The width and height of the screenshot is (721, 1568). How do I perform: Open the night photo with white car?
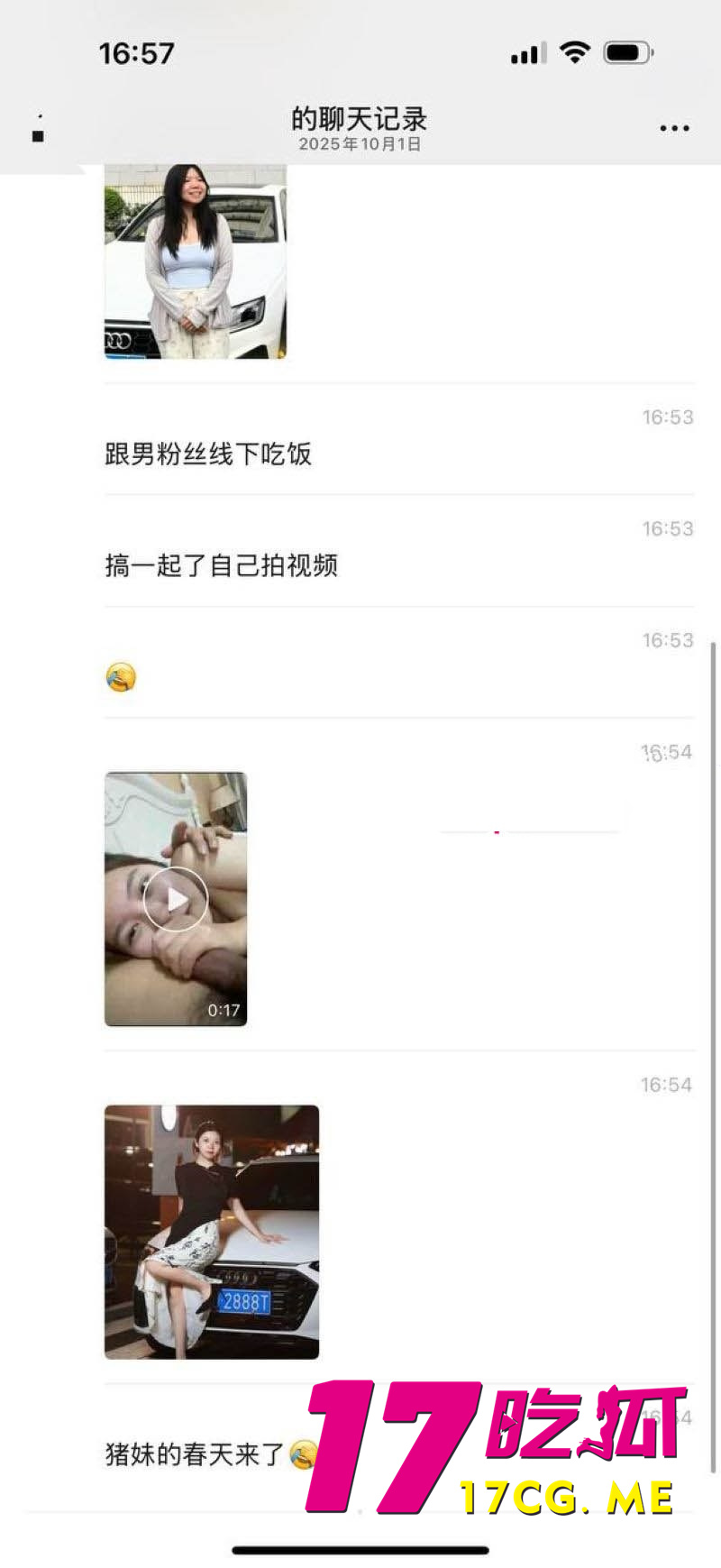[212, 1232]
